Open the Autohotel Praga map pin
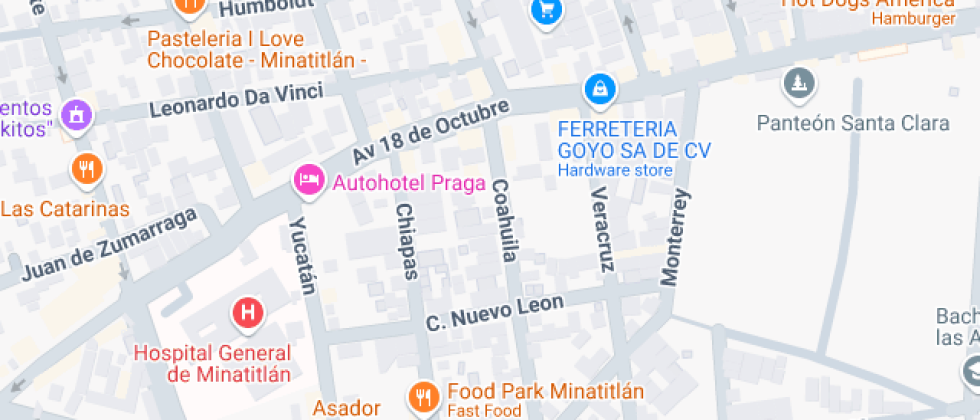This screenshot has width=980, height=420. coord(308,181)
